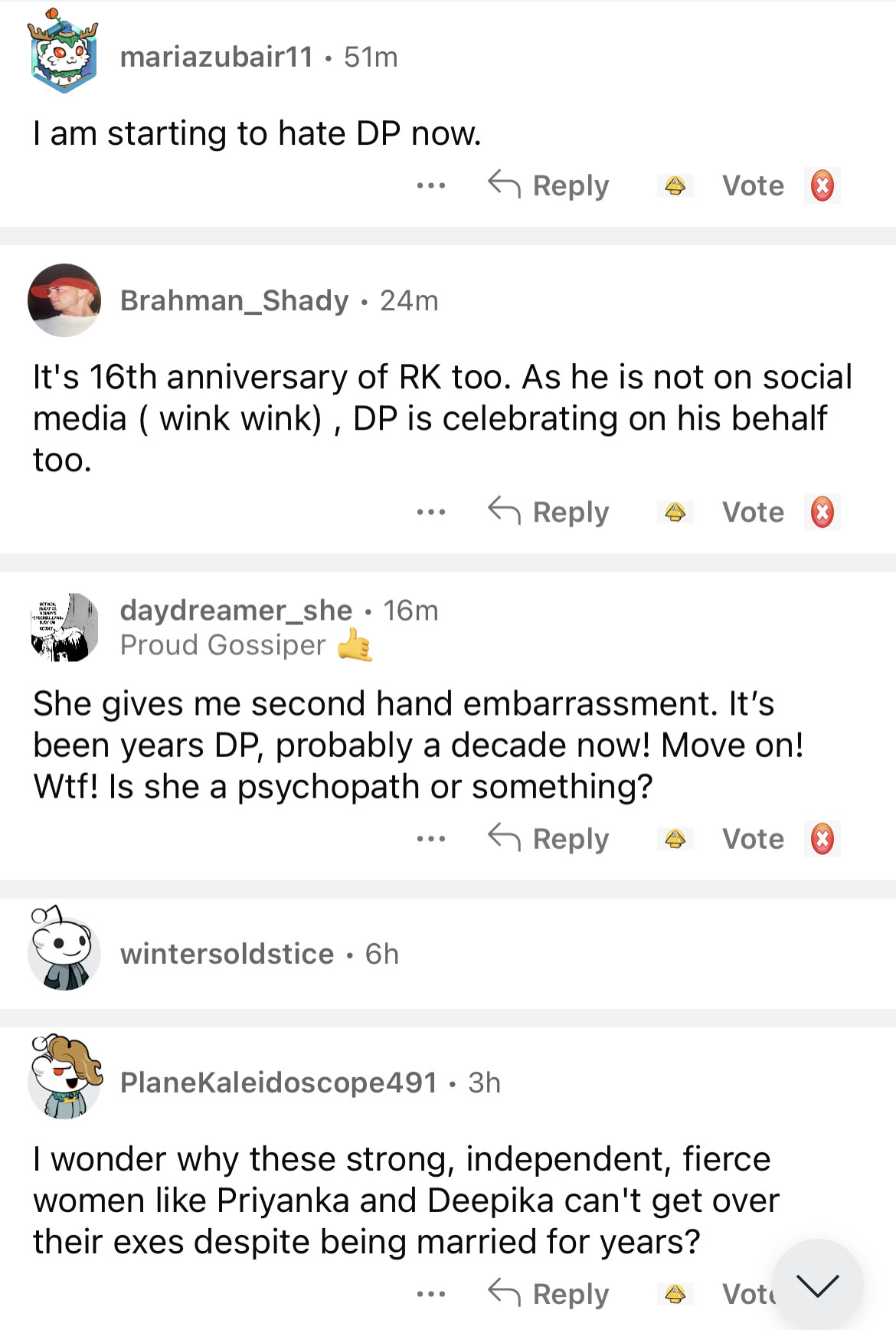Image resolution: width=896 pixels, height=1330 pixels.
Task: Reply to PlaneKaleidoscope491's comment
Action: 548,1293
